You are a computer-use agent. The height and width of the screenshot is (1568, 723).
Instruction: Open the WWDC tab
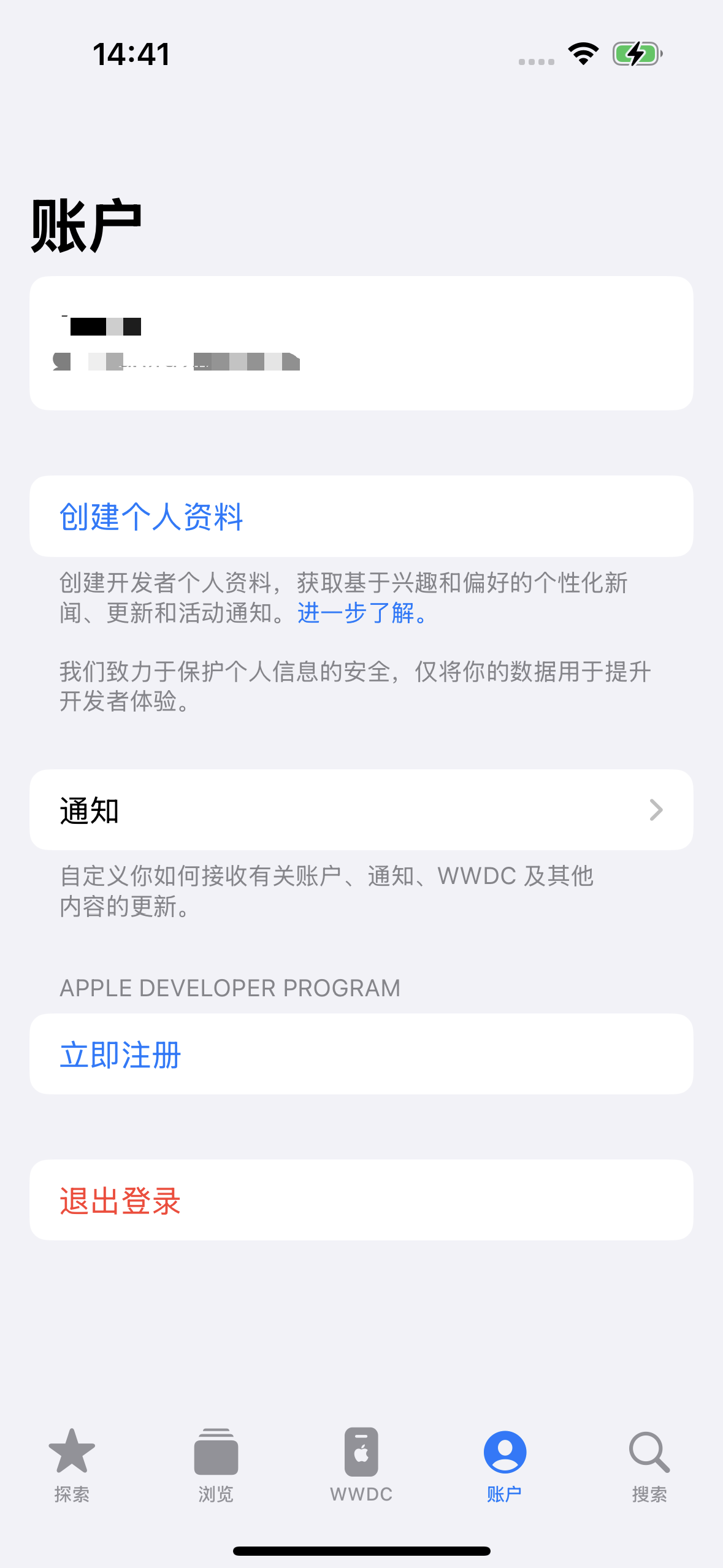[x=361, y=1464]
